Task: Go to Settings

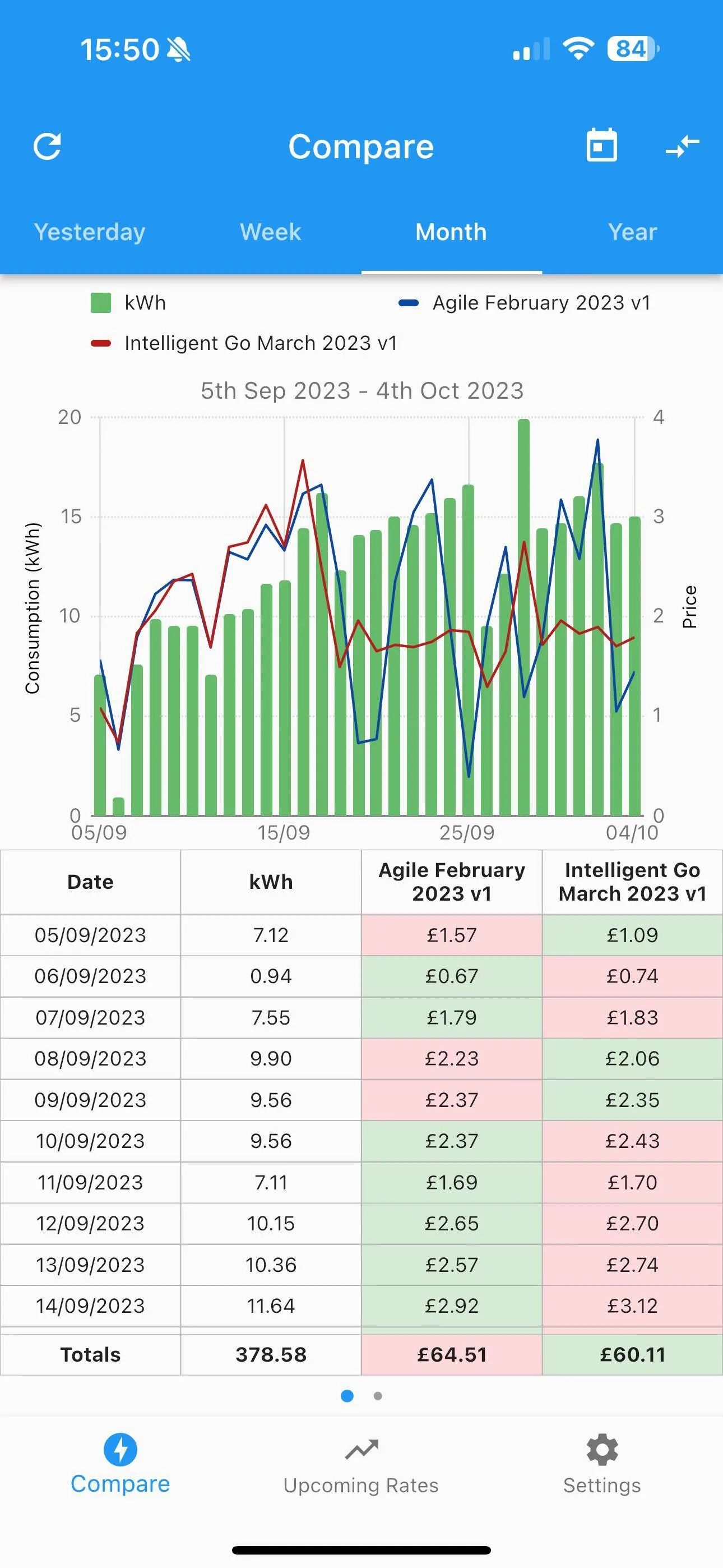Action: (x=602, y=1466)
